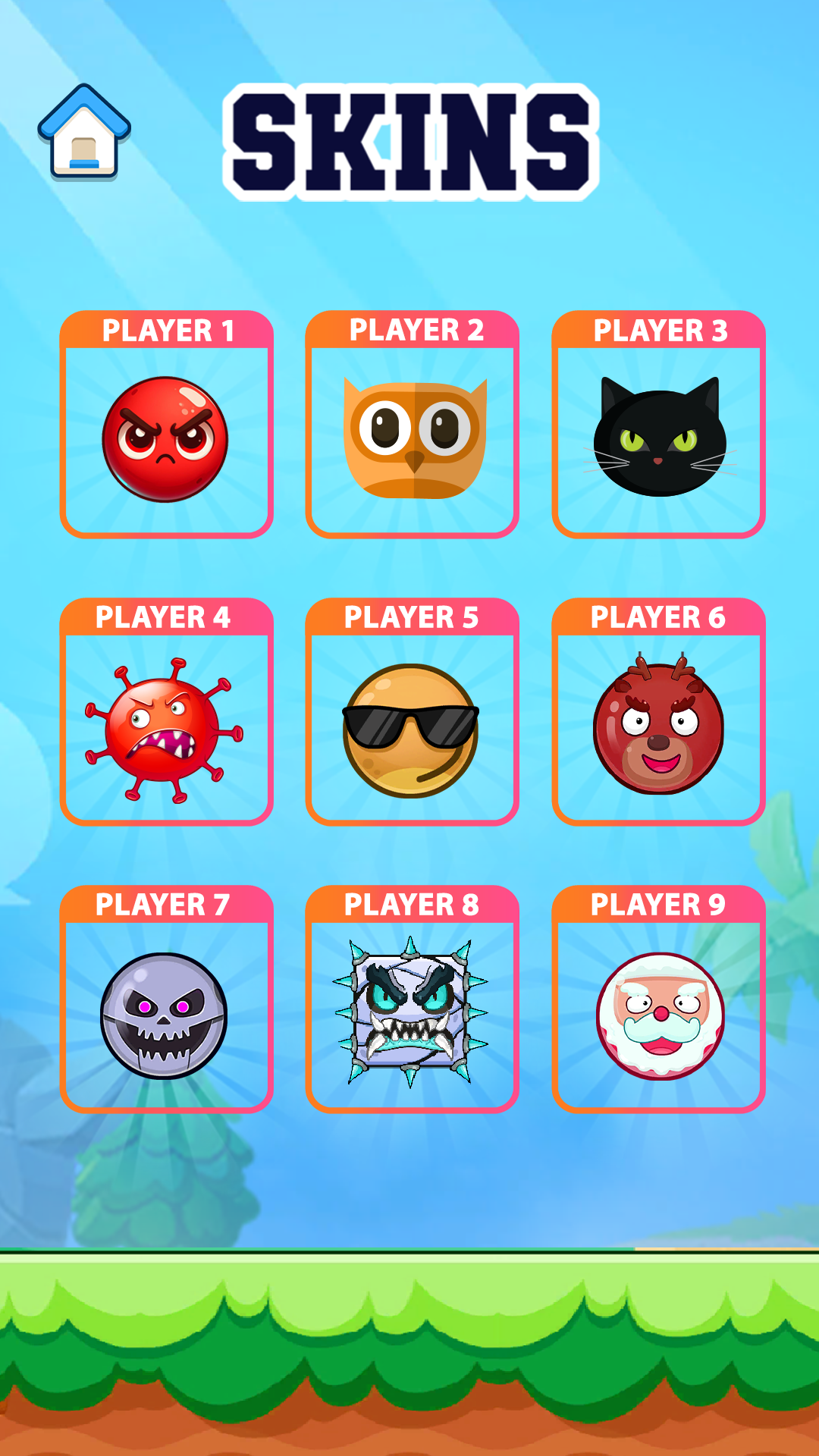Image resolution: width=819 pixels, height=1456 pixels.
Task: Select the Player 1 angry red ball skin
Action: (166, 438)
